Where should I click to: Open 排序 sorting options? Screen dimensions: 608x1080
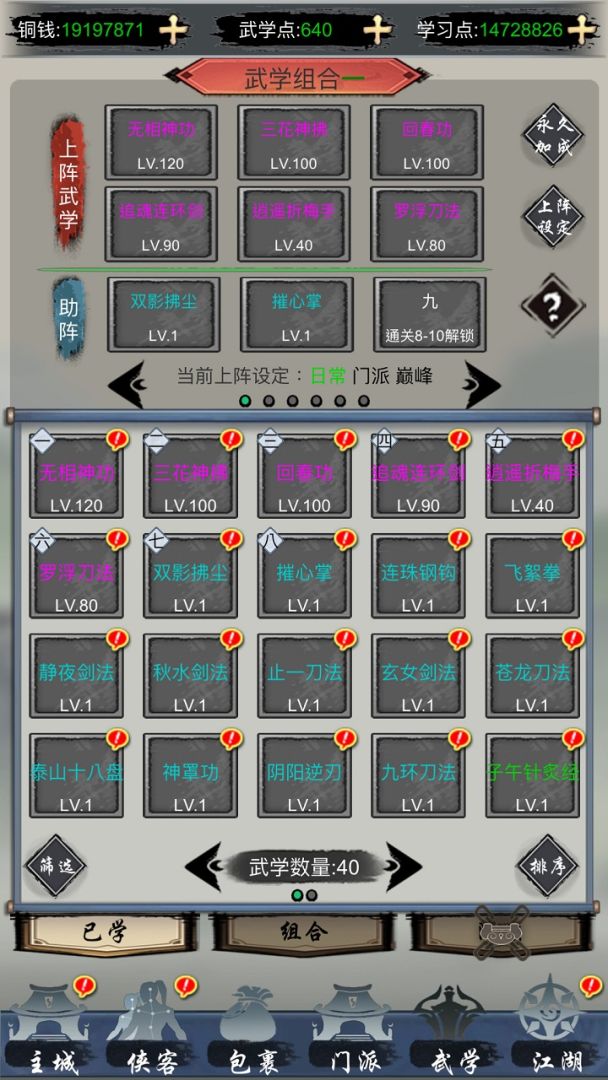pos(549,866)
